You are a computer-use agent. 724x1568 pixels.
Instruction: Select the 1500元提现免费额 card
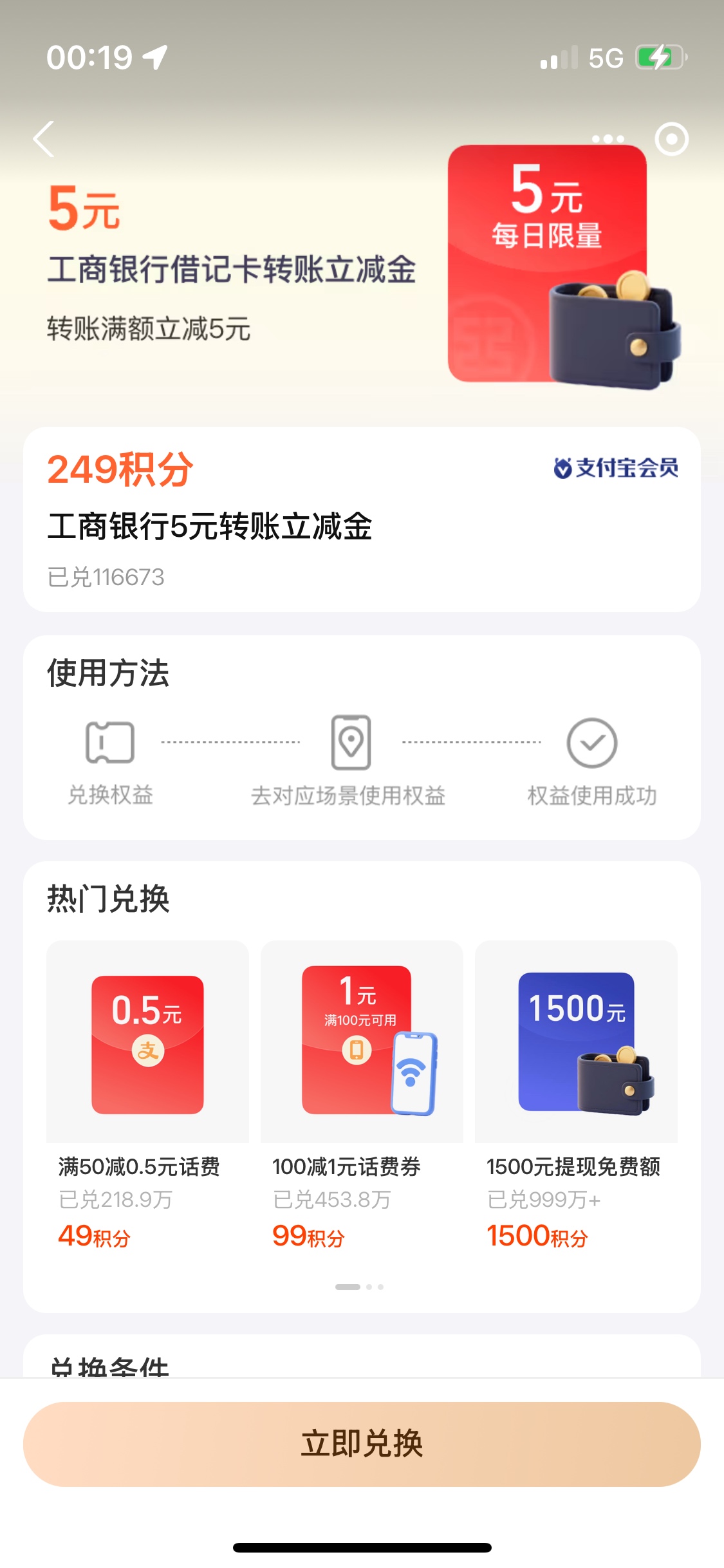[576, 1094]
